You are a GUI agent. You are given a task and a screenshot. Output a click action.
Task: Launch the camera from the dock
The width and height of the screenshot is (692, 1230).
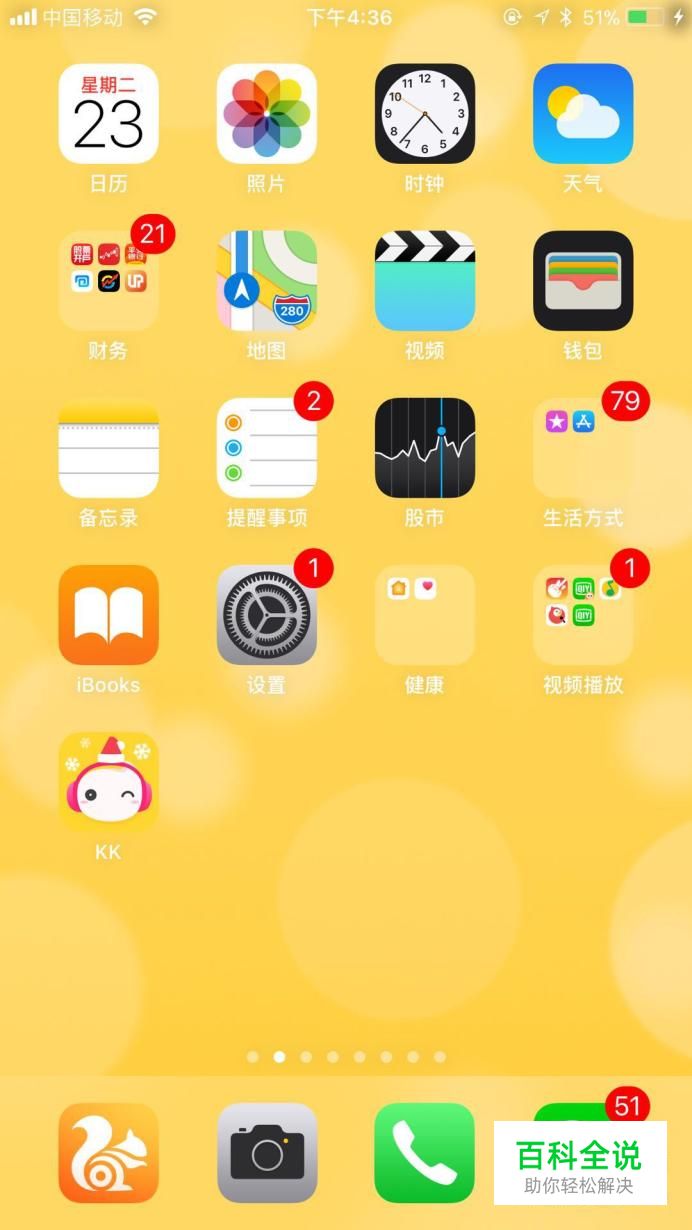pyautogui.click(x=266, y=1153)
